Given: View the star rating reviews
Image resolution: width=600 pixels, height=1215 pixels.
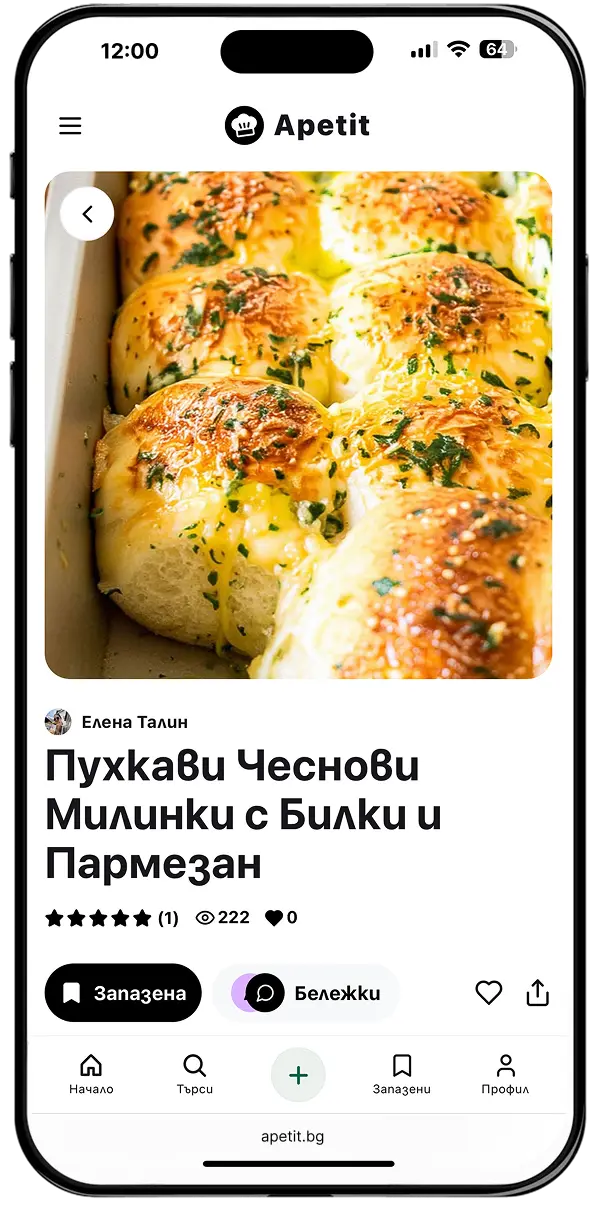Looking at the screenshot, I should point(111,918).
